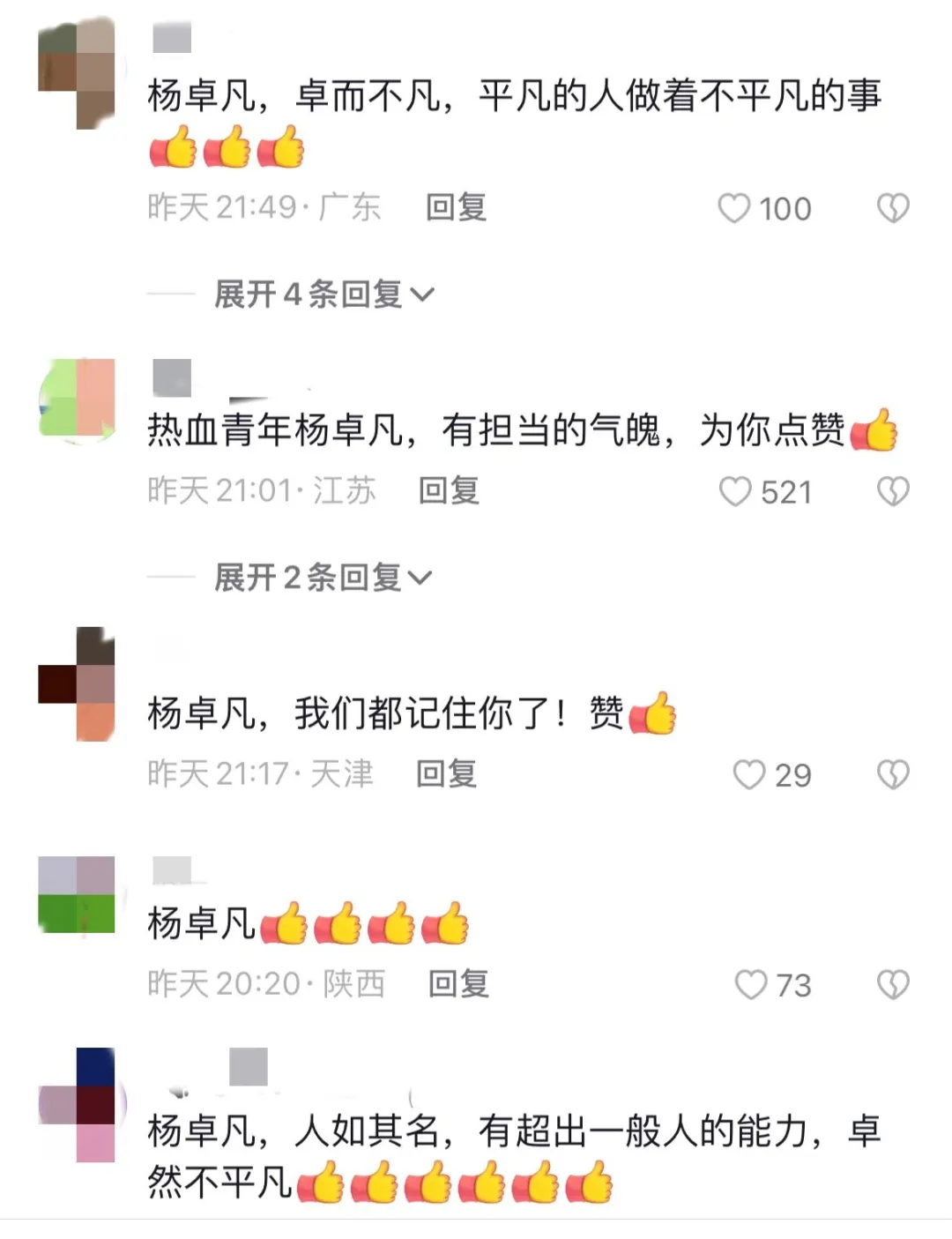Viewport: 952px width, 1239px height.
Task: Like the comment with 521 likes
Action: click(735, 491)
